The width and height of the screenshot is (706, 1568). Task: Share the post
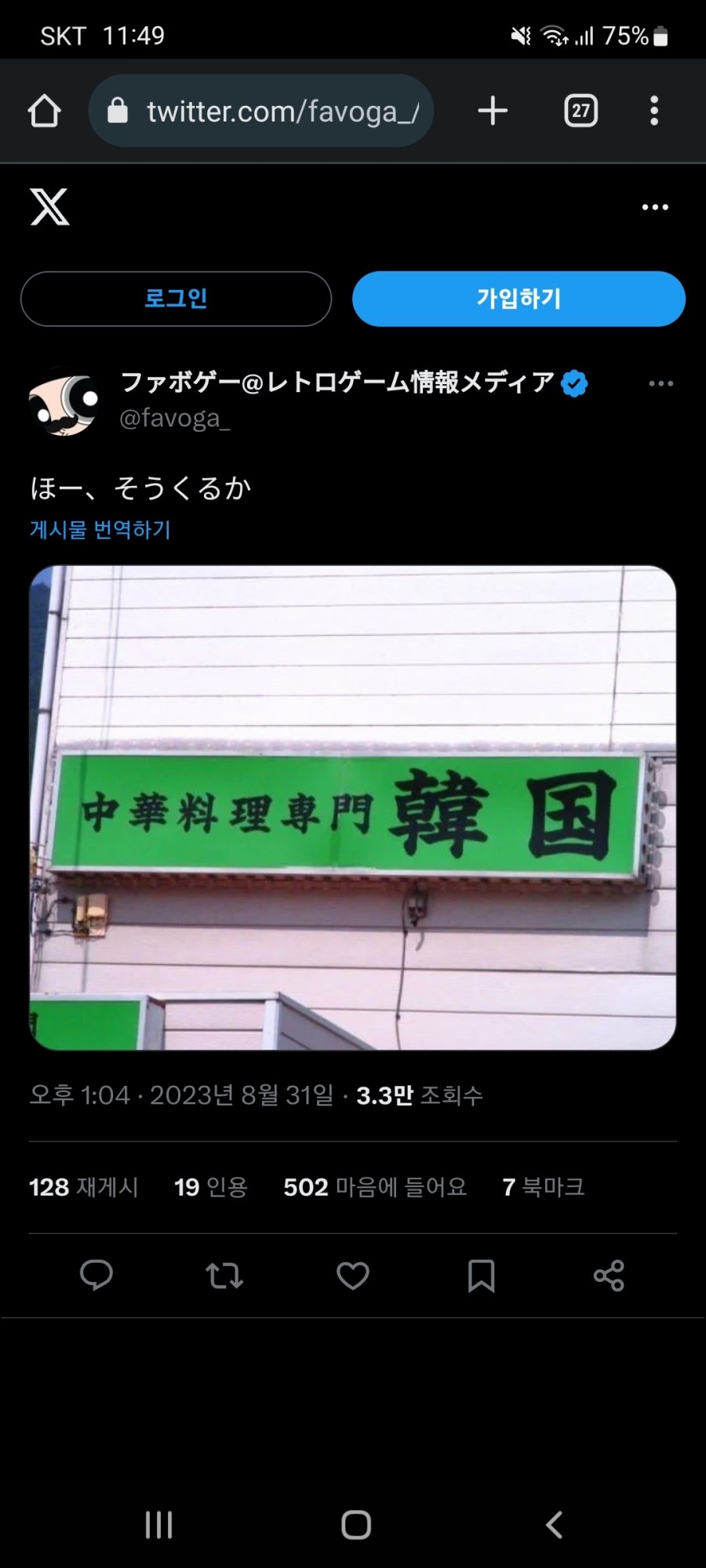coord(609,1276)
